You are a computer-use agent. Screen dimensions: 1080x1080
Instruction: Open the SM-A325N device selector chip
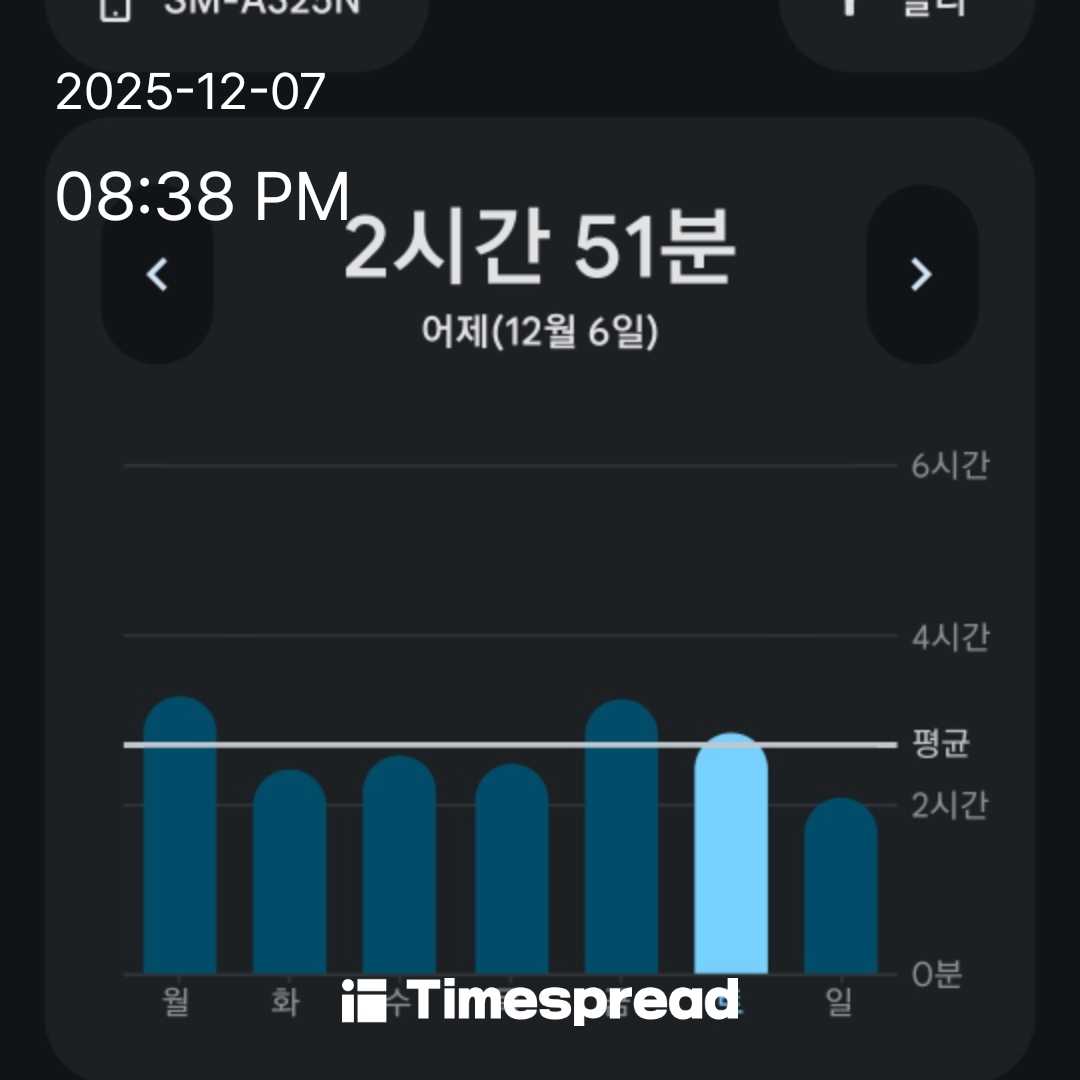238,20
